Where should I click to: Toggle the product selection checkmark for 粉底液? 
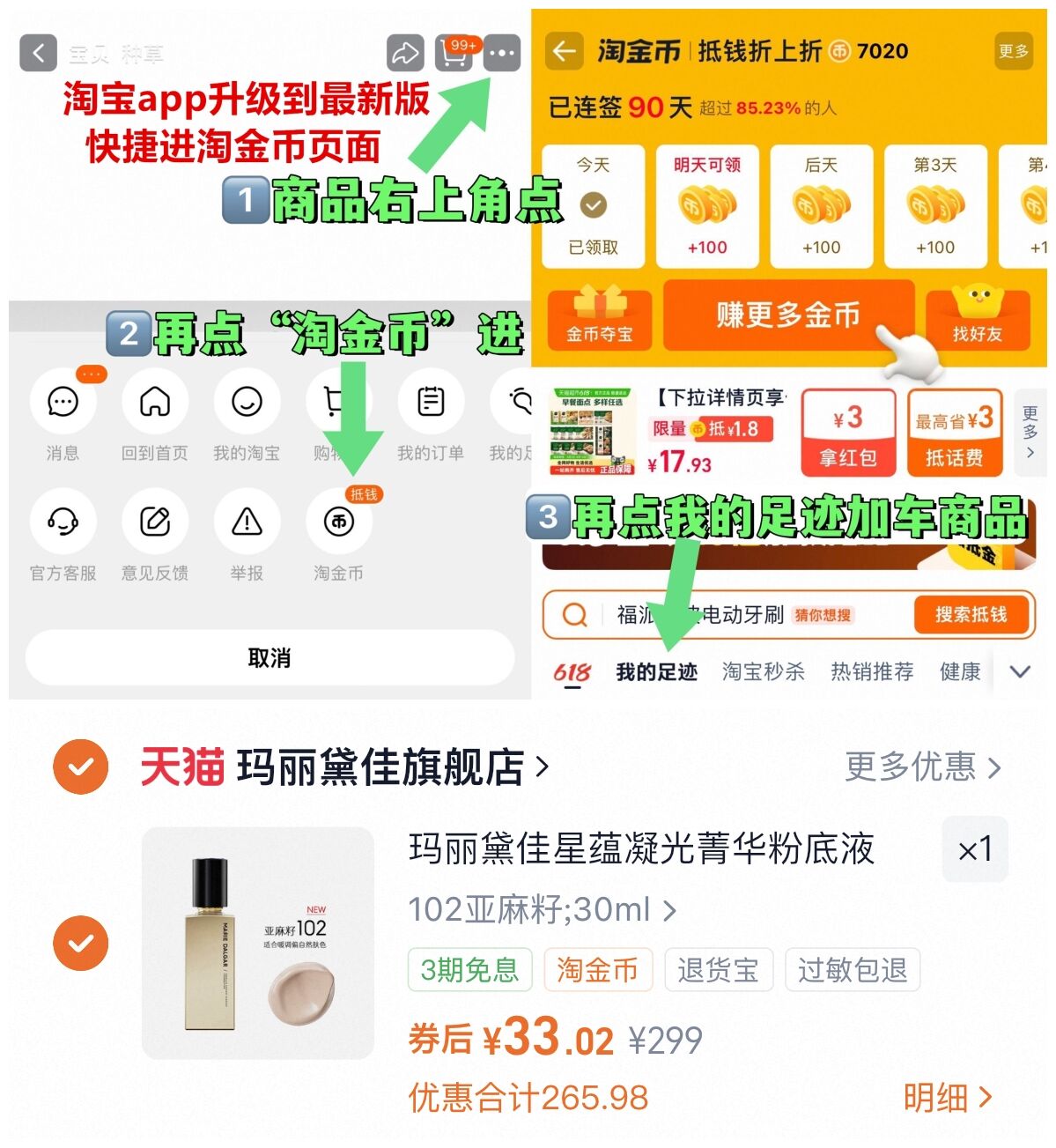(80, 943)
